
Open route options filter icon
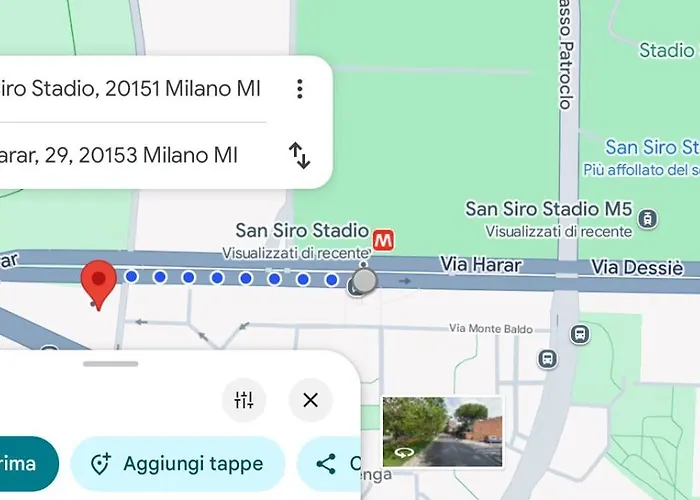[x=244, y=401]
